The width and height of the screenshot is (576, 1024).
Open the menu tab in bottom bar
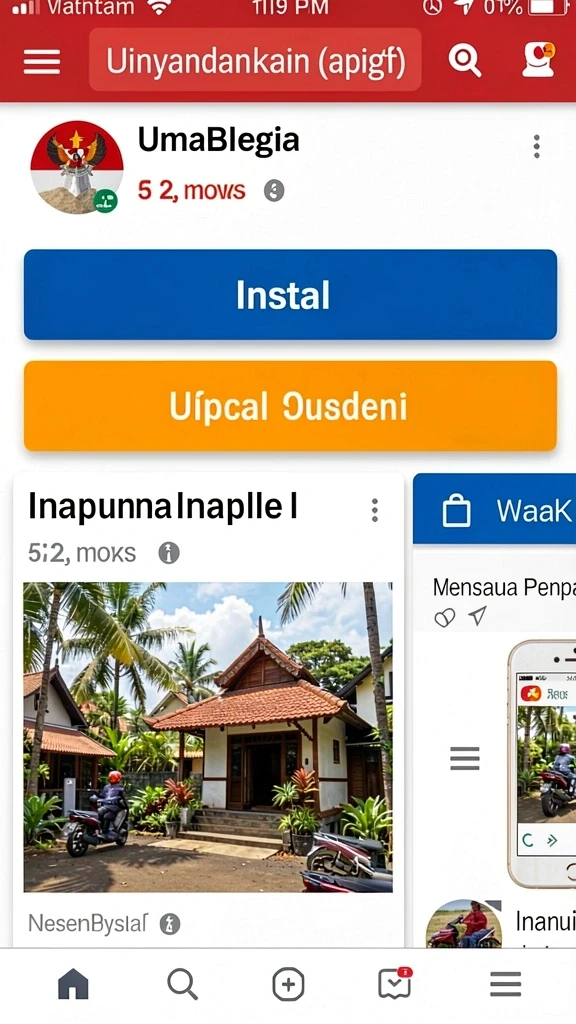[x=505, y=984]
